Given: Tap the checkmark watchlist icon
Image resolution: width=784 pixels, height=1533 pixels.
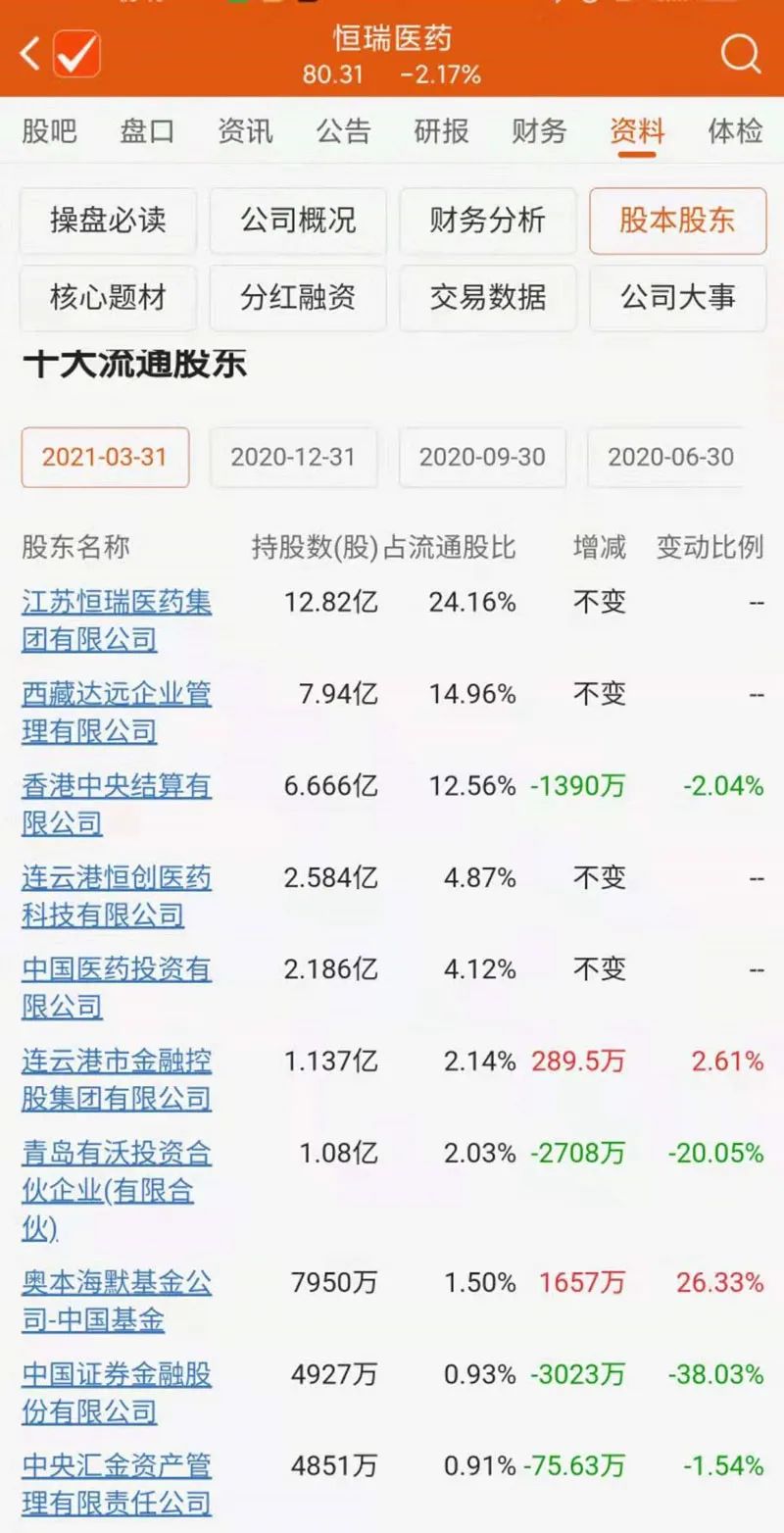Looking at the screenshot, I should [x=77, y=54].
